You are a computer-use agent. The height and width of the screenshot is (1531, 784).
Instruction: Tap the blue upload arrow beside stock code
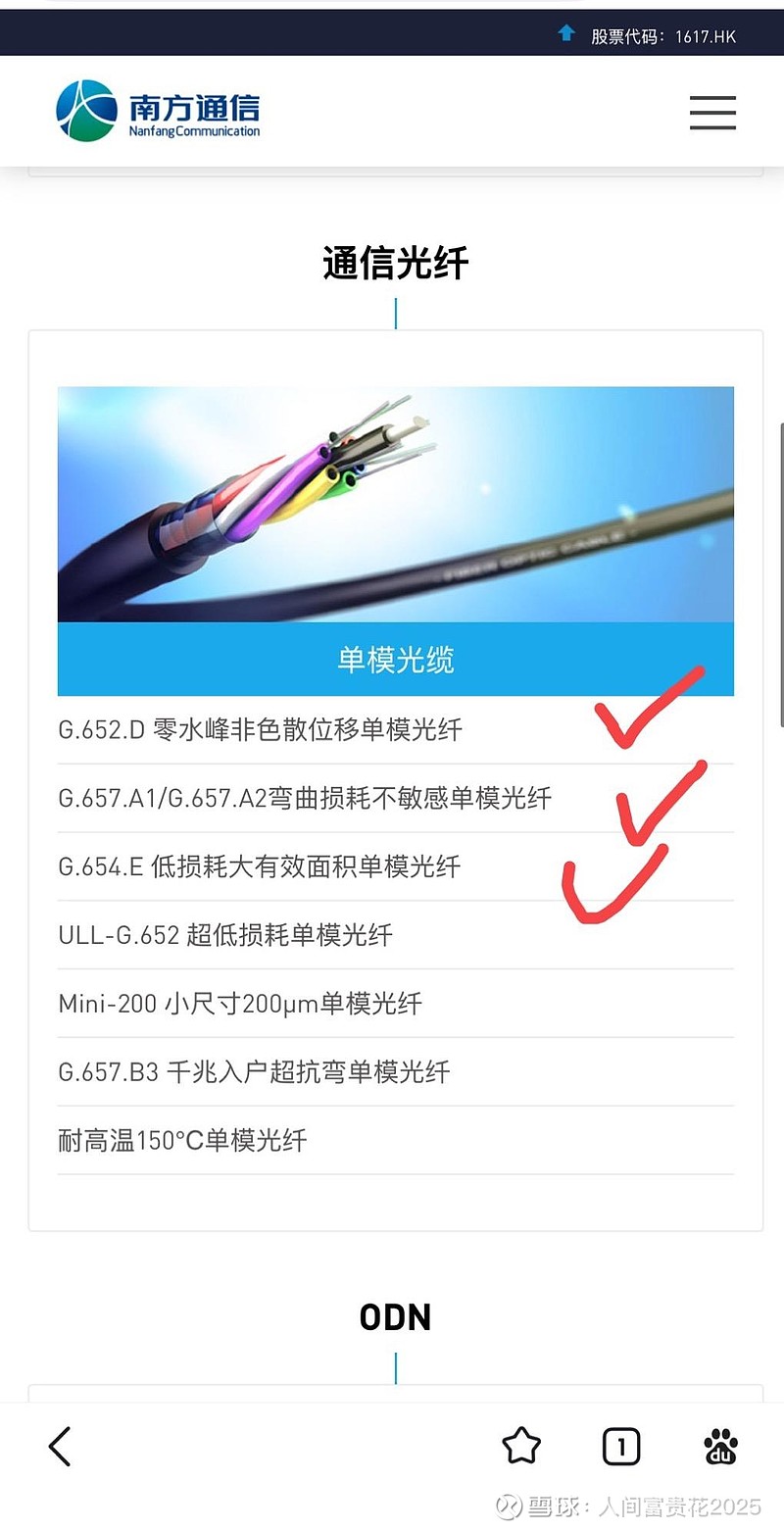566,32
